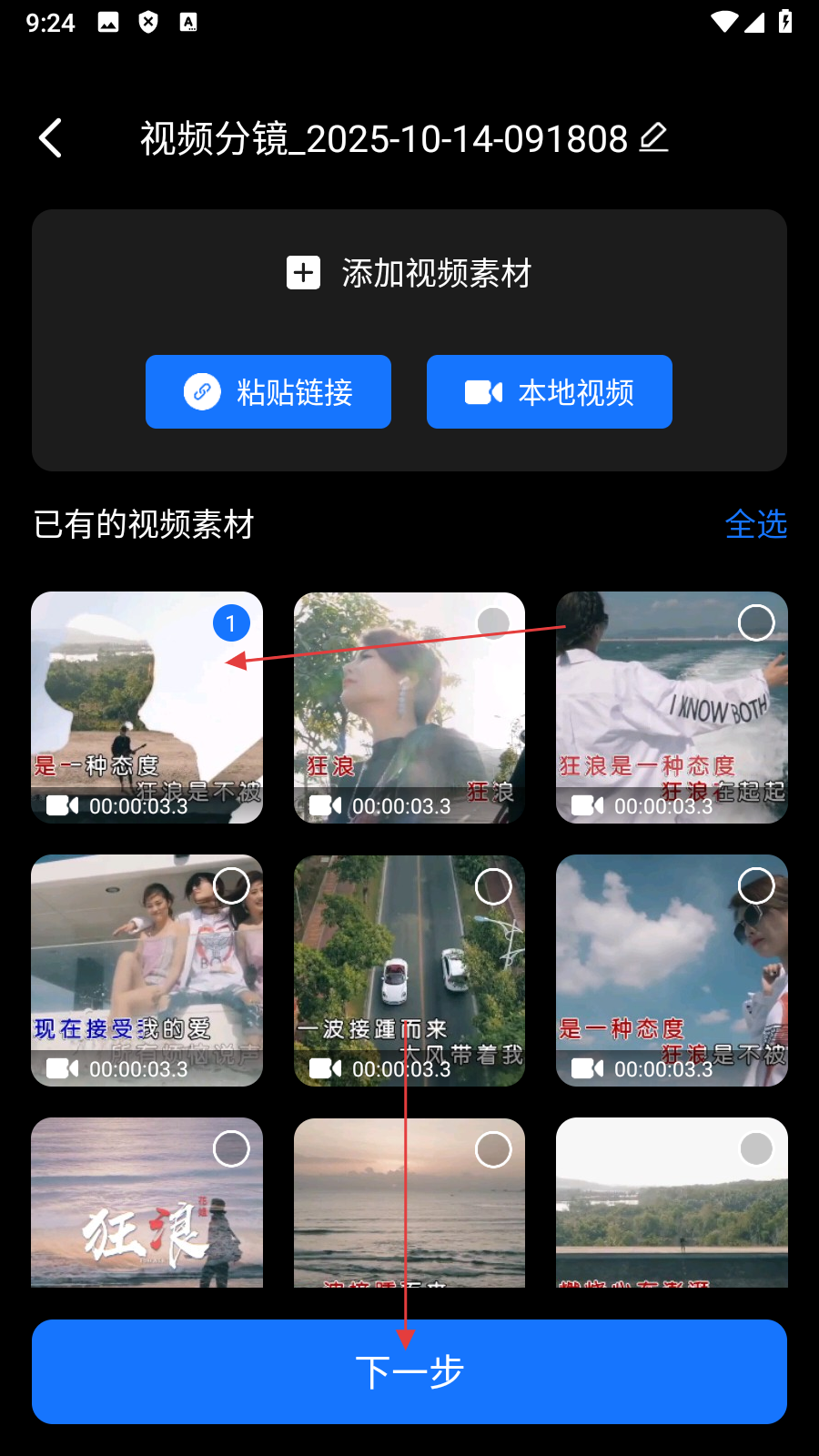Select the 狂浪 calligraphy beach clip
This screenshot has width=819, height=1456.
click(231, 1149)
